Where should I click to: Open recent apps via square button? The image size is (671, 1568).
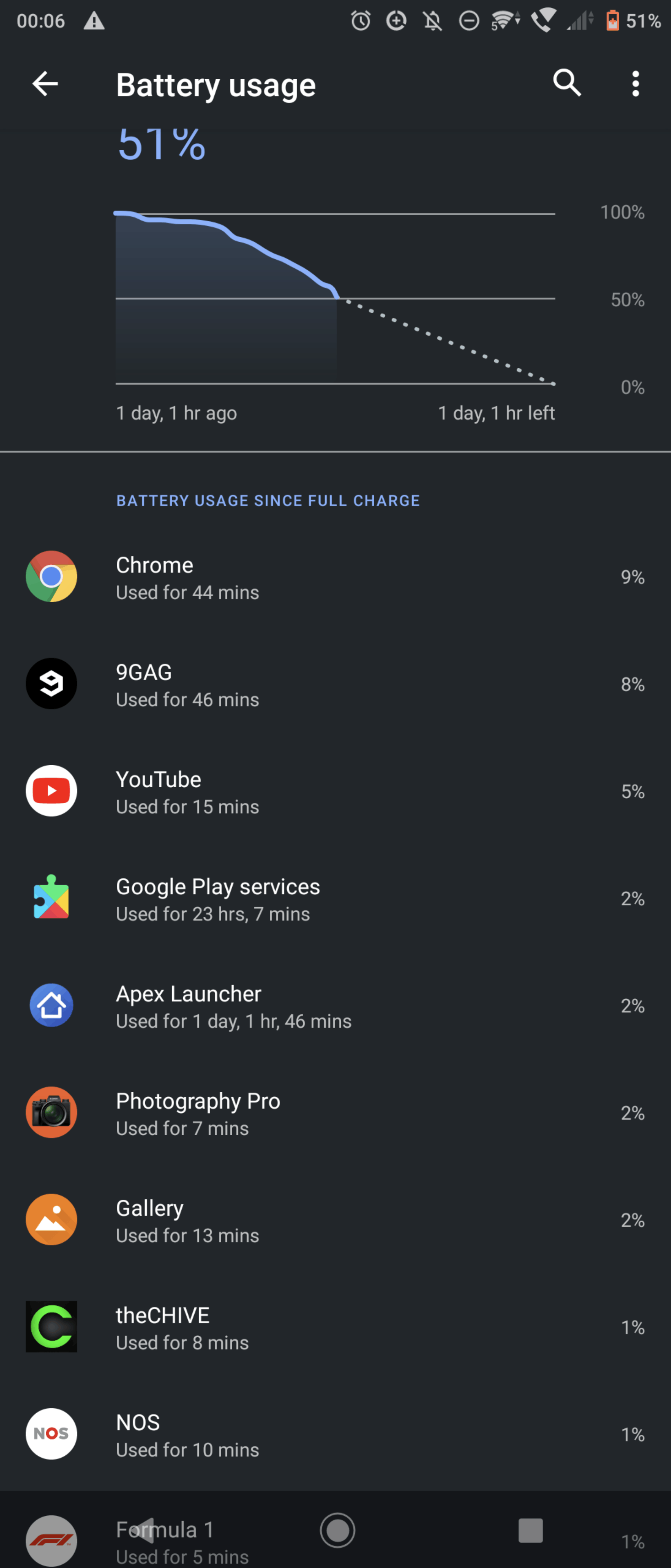(x=530, y=1530)
